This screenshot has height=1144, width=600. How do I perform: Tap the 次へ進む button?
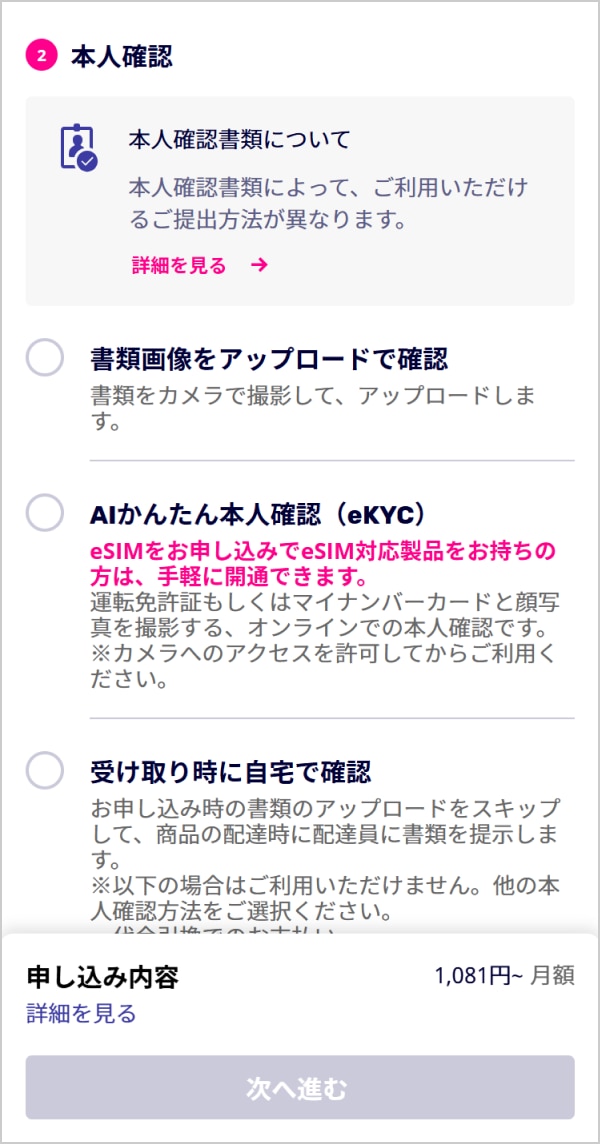pos(300,1087)
